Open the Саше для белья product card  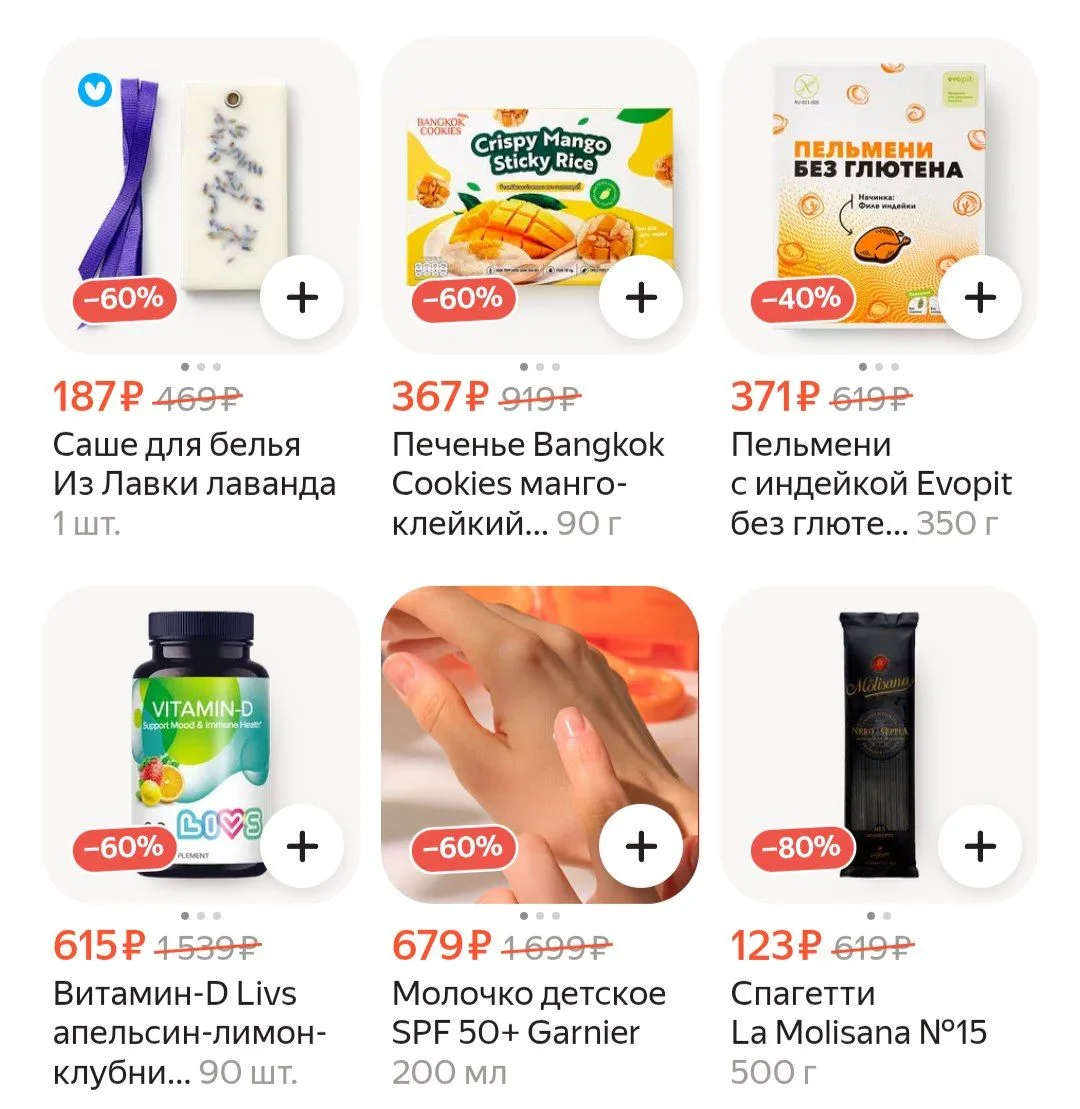click(x=201, y=196)
